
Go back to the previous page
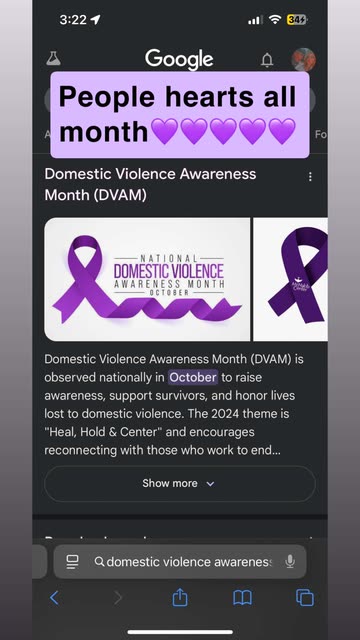pos(54,598)
